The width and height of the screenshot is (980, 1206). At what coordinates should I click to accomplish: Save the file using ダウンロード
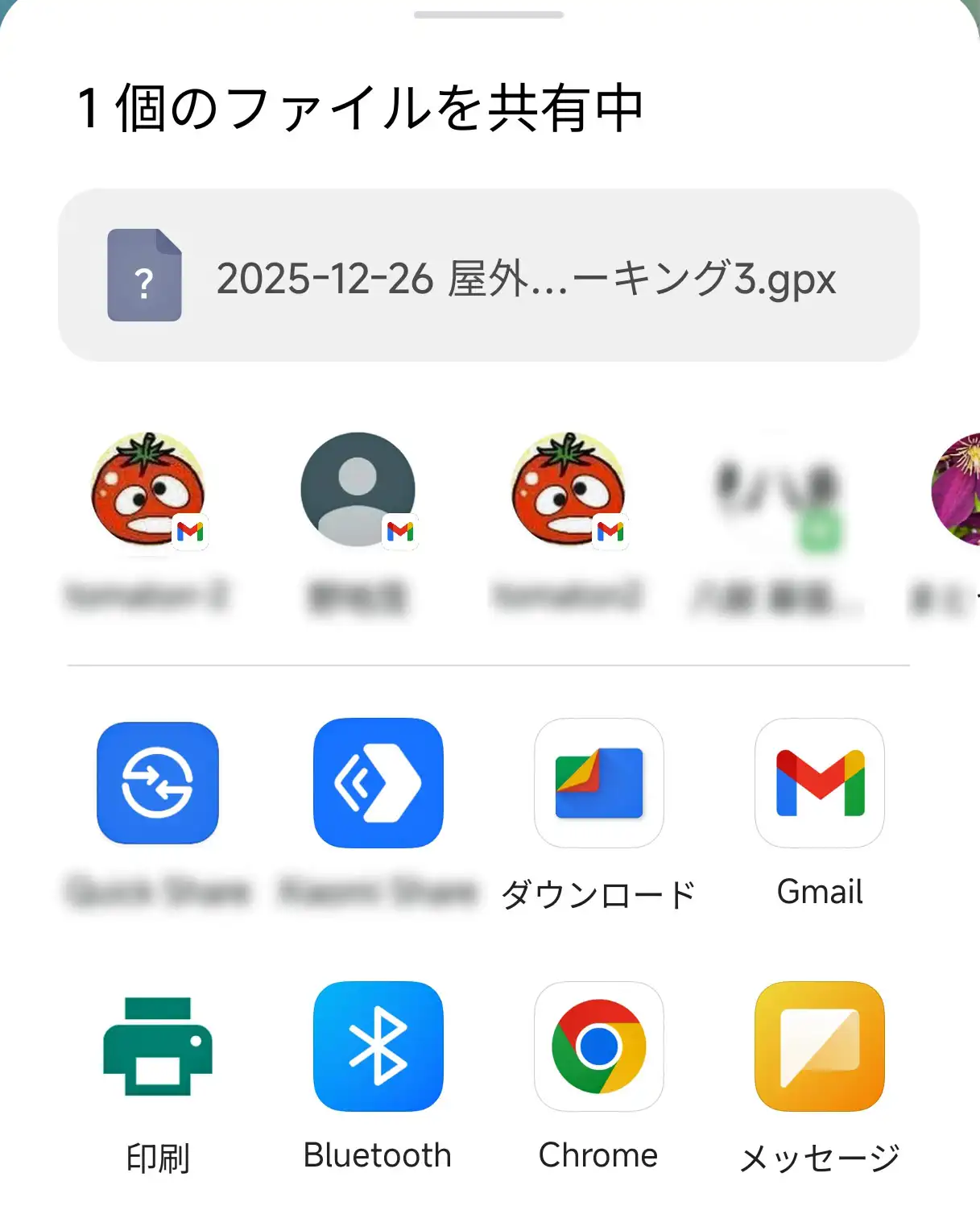coord(598,783)
